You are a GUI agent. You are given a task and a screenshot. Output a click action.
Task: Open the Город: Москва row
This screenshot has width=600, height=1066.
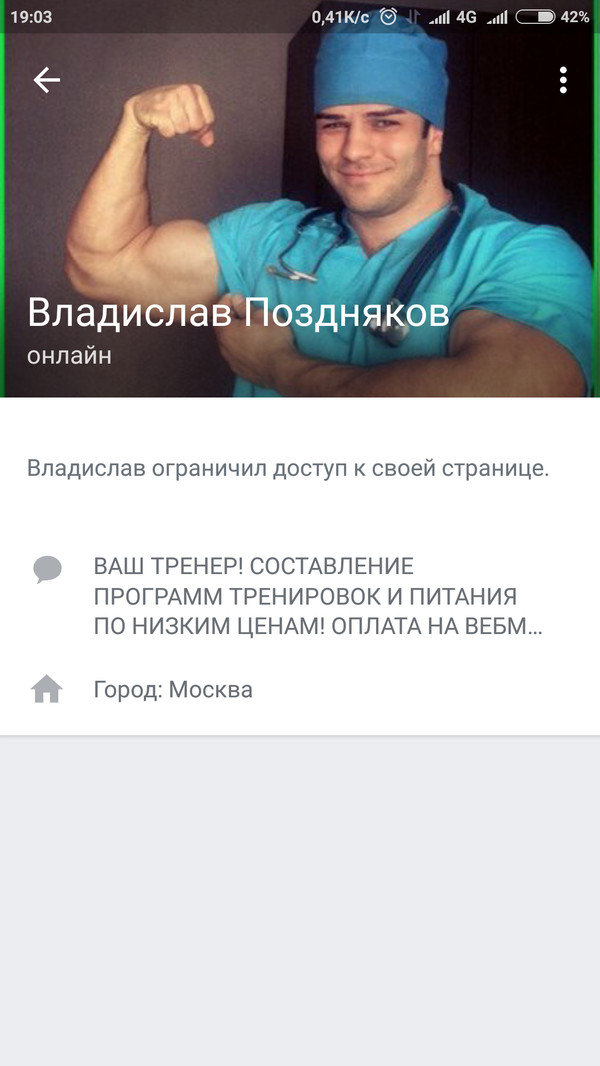point(172,690)
